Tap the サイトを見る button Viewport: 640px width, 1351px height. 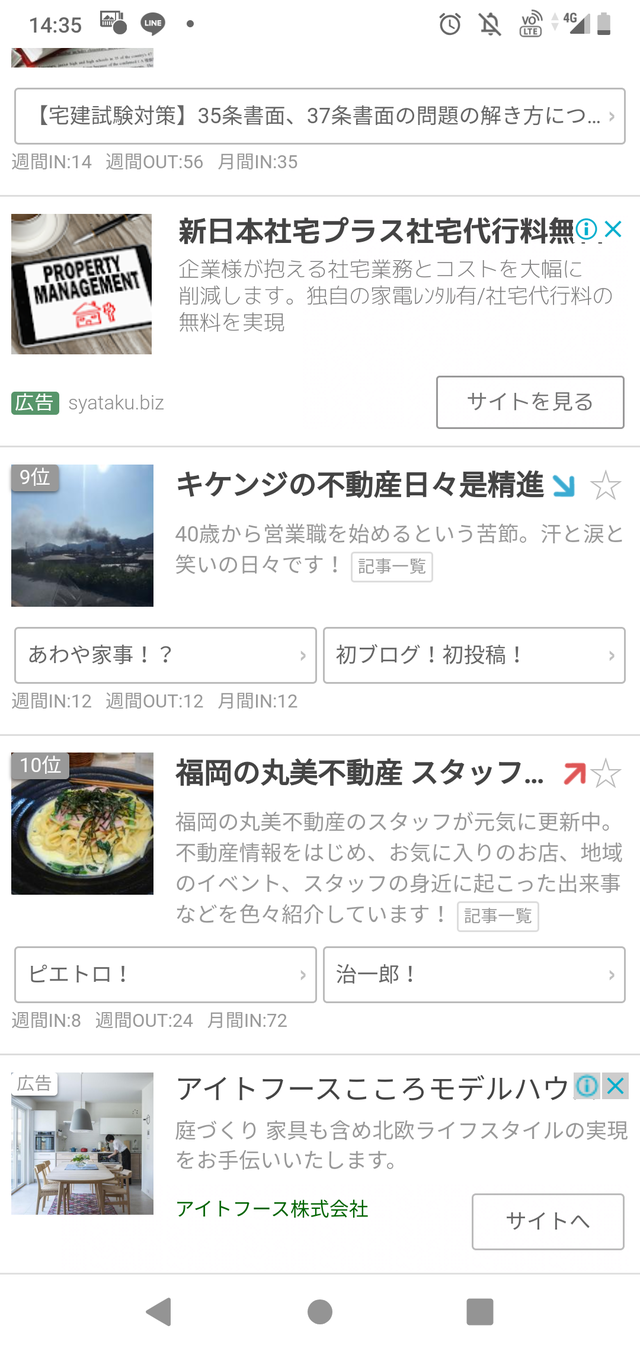coord(530,402)
